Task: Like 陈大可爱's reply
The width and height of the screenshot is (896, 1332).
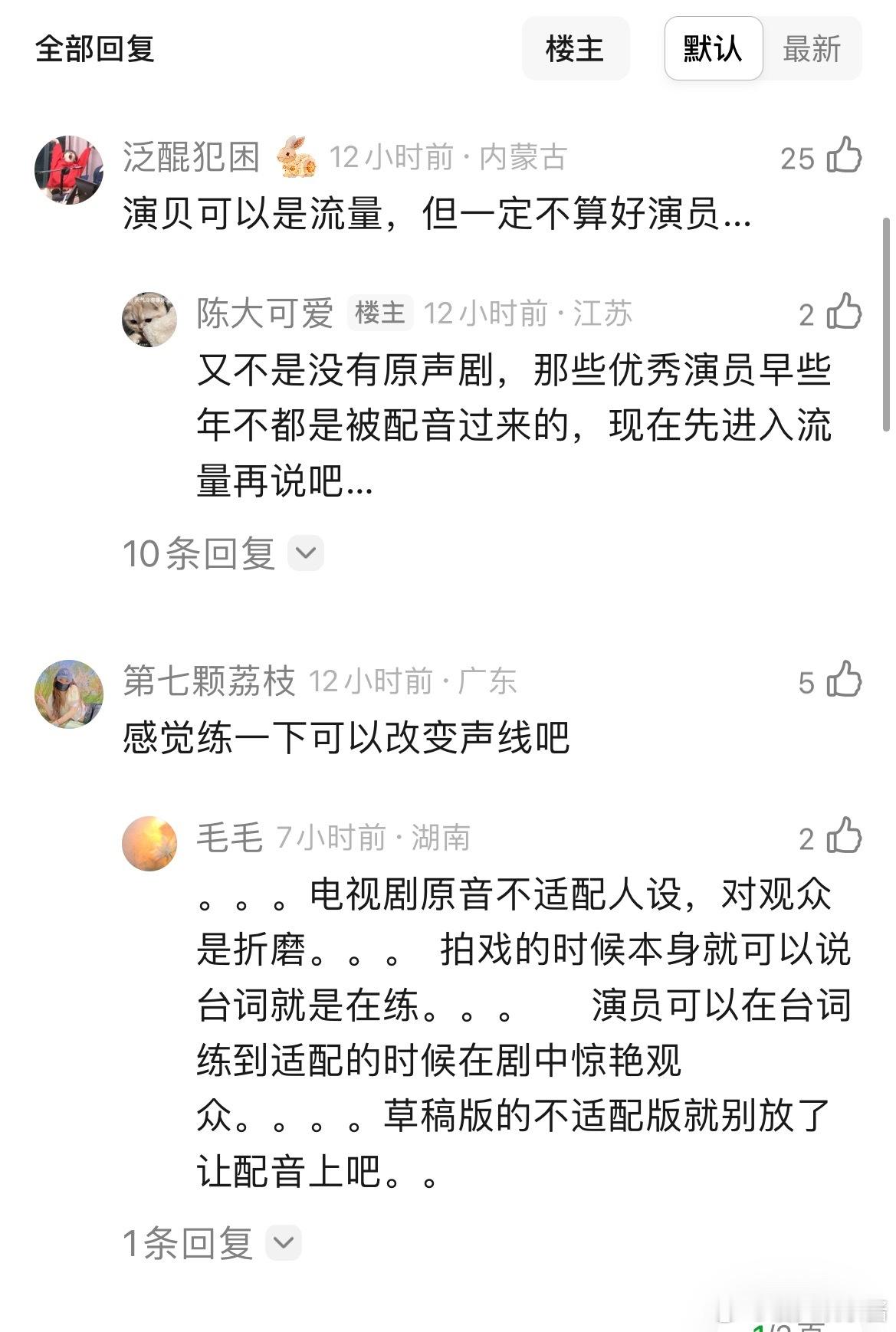Action: 844,312
